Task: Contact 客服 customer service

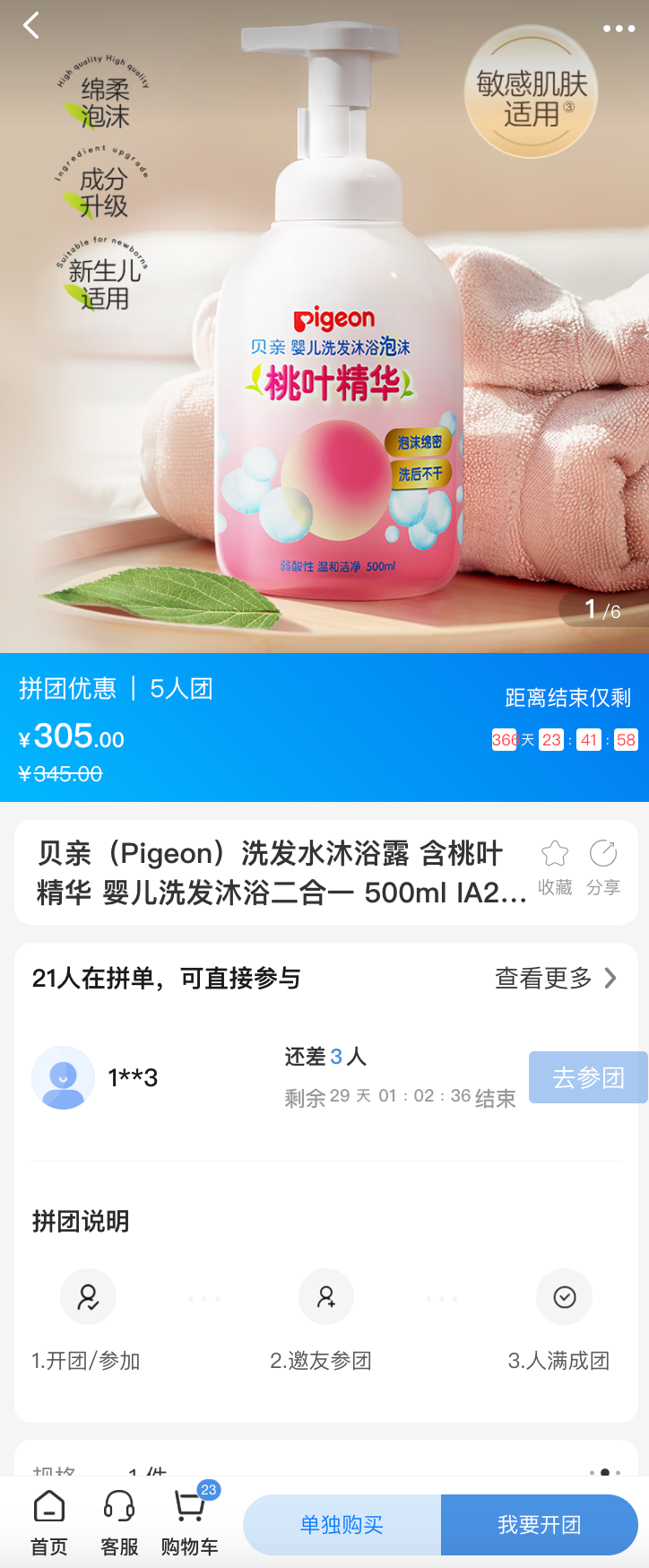Action: tap(119, 1523)
